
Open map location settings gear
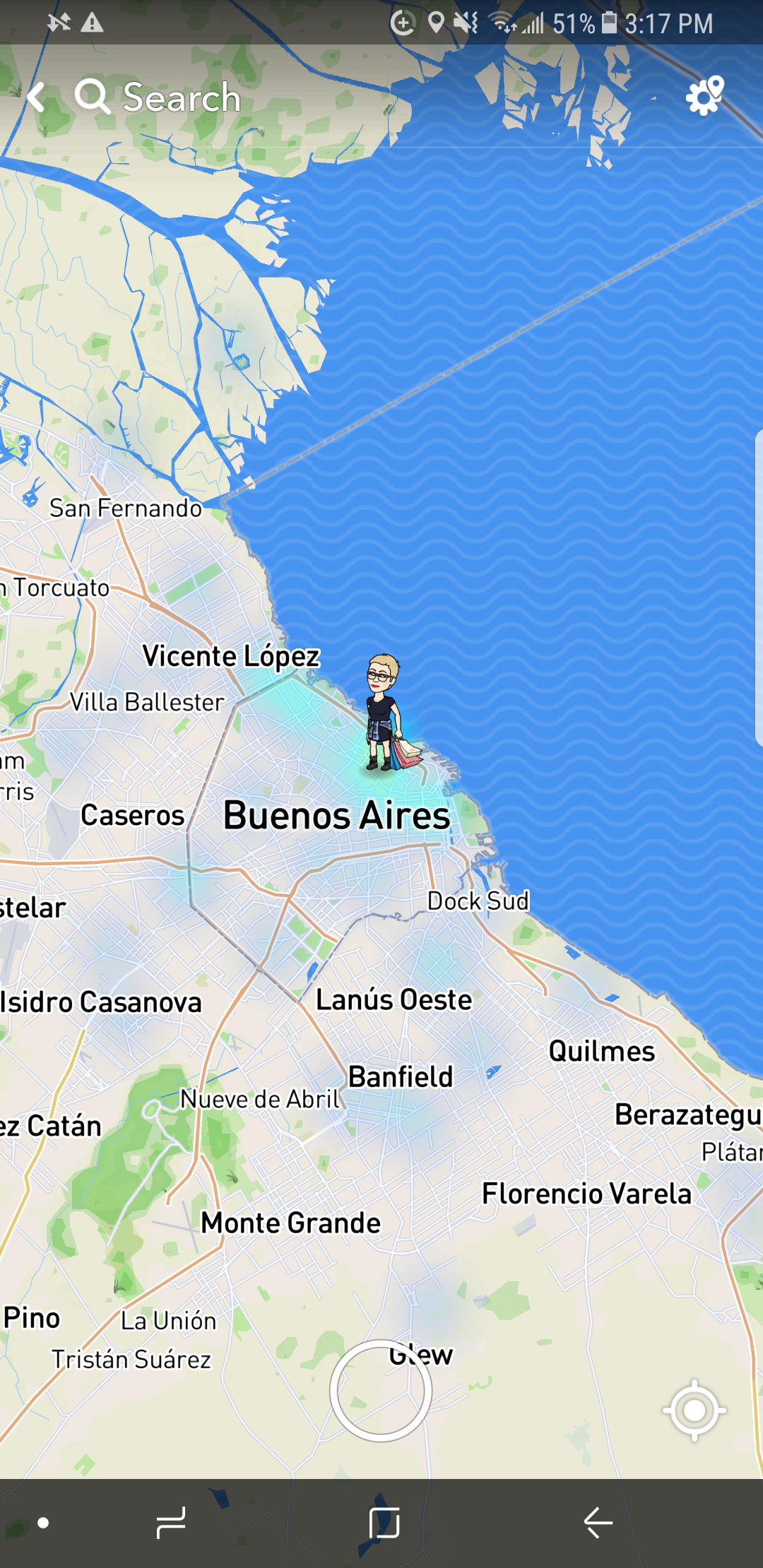[704, 96]
